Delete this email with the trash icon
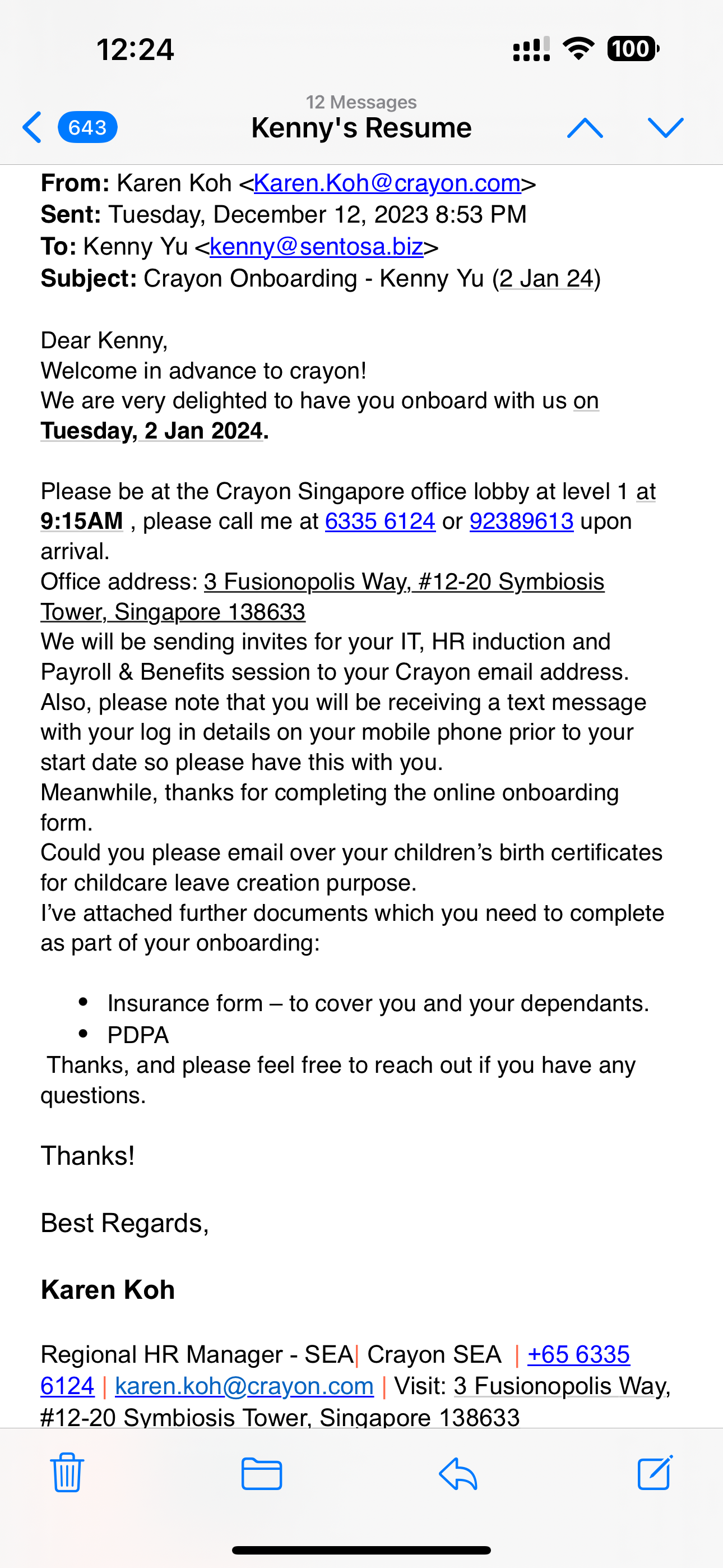Viewport: 723px width, 1568px height. [x=67, y=1473]
